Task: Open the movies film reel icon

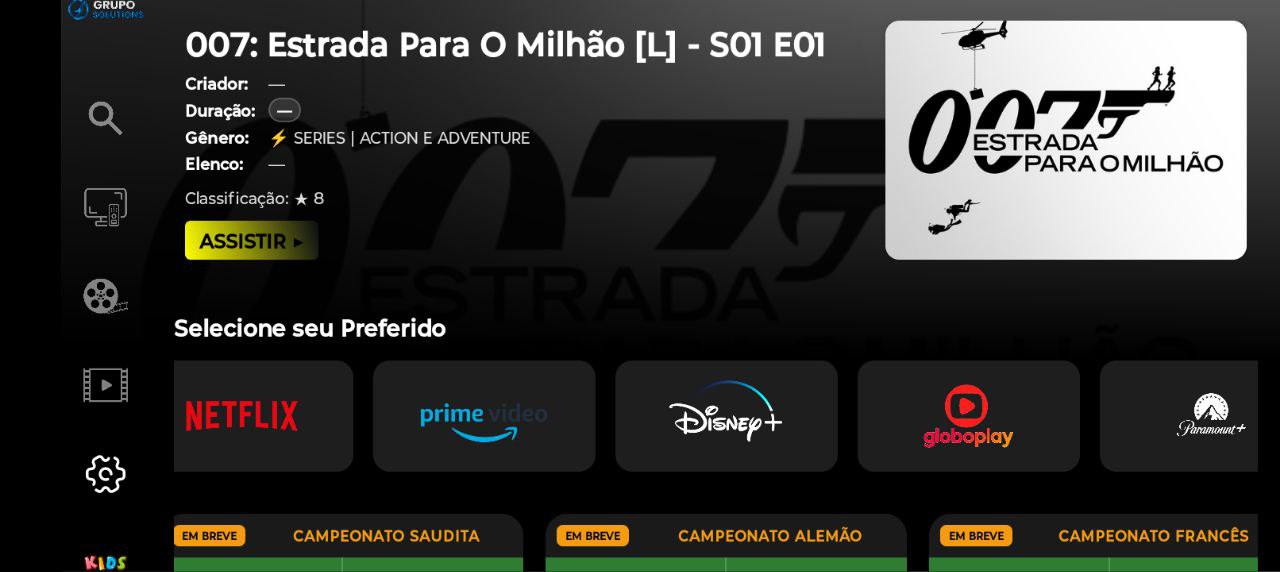Action: tap(105, 296)
